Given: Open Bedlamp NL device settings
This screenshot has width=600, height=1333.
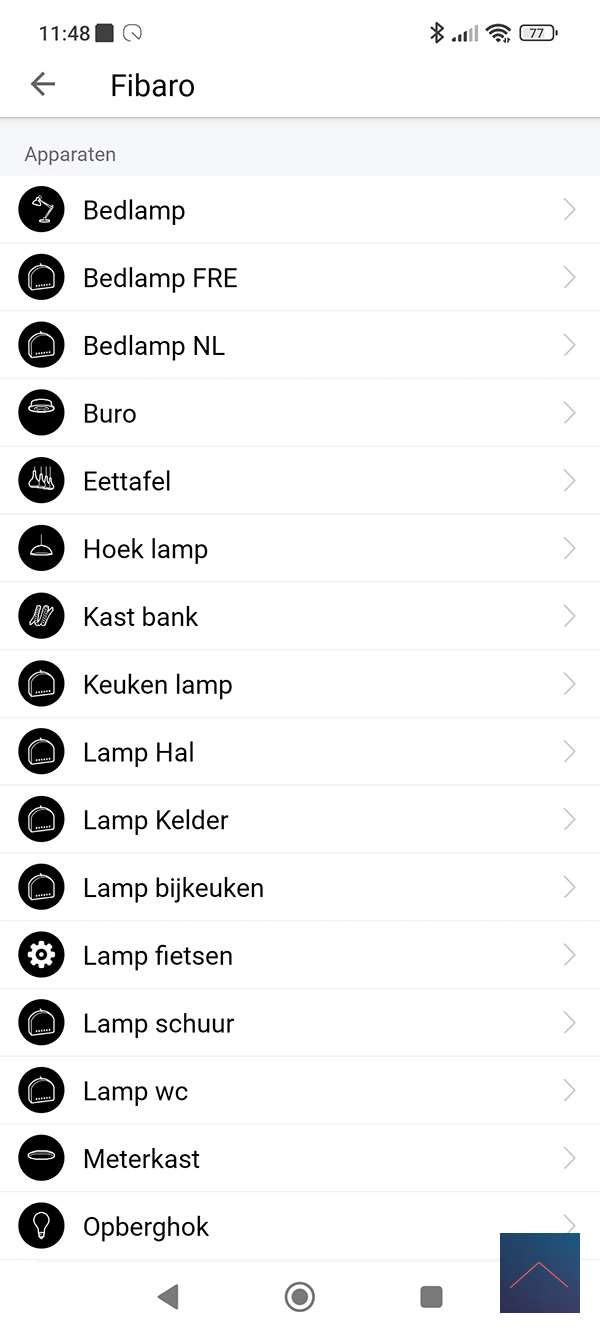Looking at the screenshot, I should pyautogui.click(x=300, y=346).
